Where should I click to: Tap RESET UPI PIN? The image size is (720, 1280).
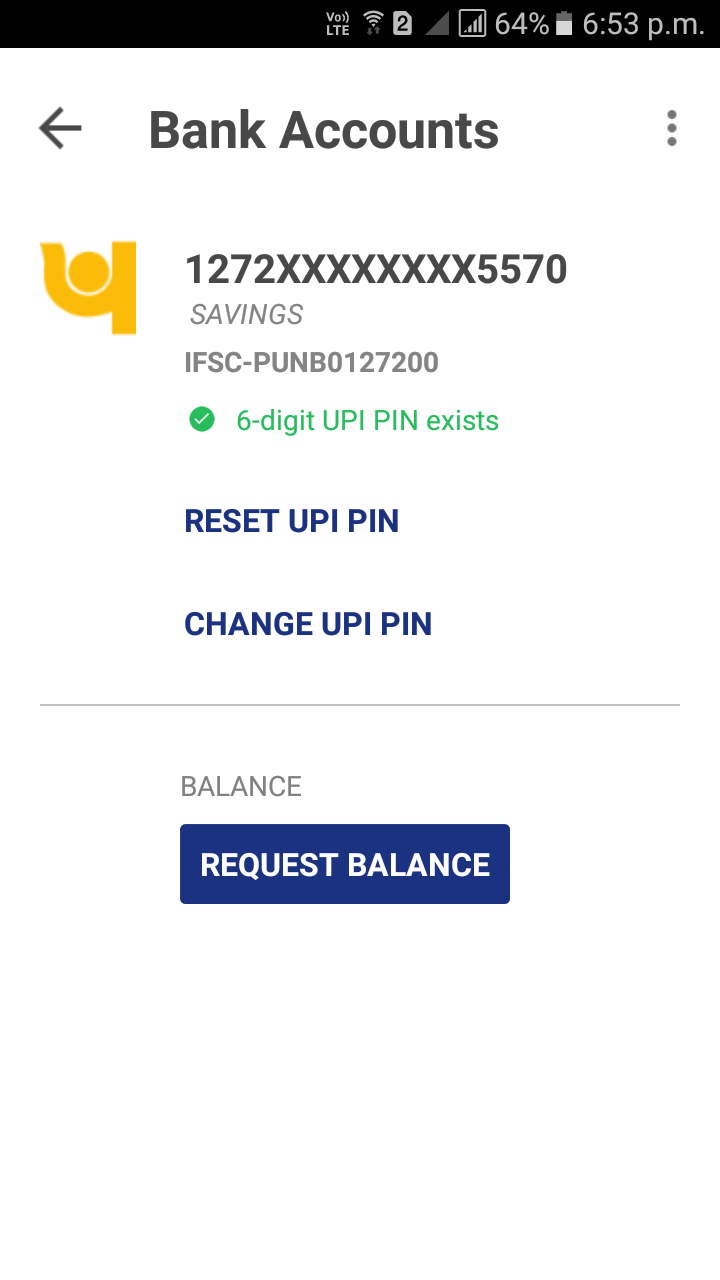[292, 521]
